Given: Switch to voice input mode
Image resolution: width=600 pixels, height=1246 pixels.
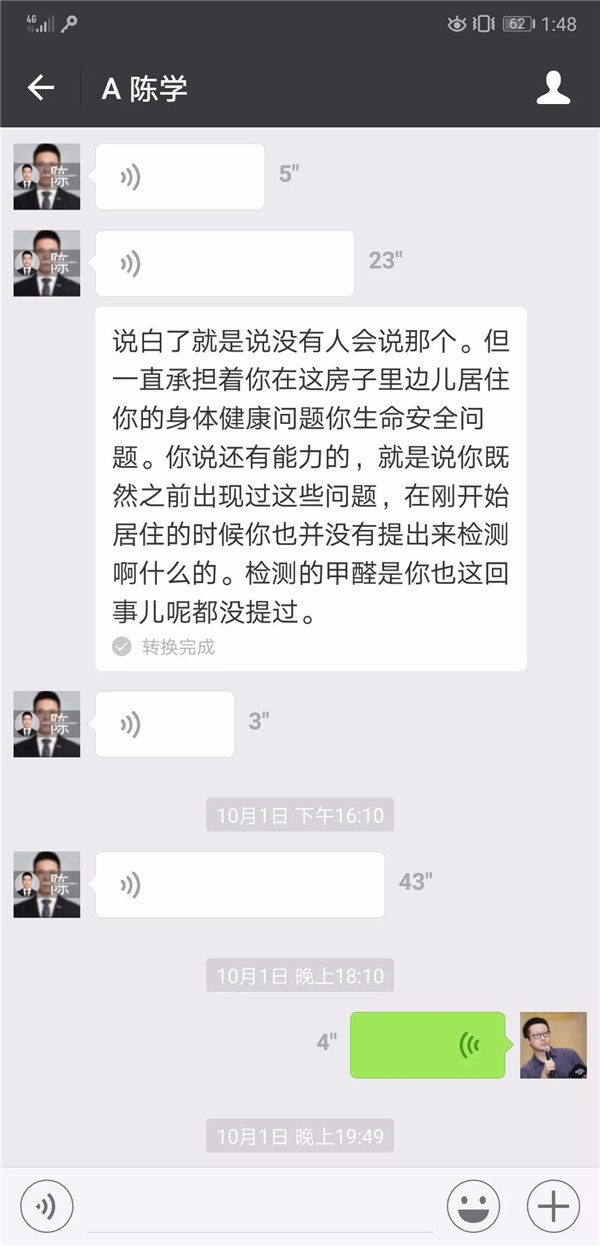Looking at the screenshot, I should 46,1206.
